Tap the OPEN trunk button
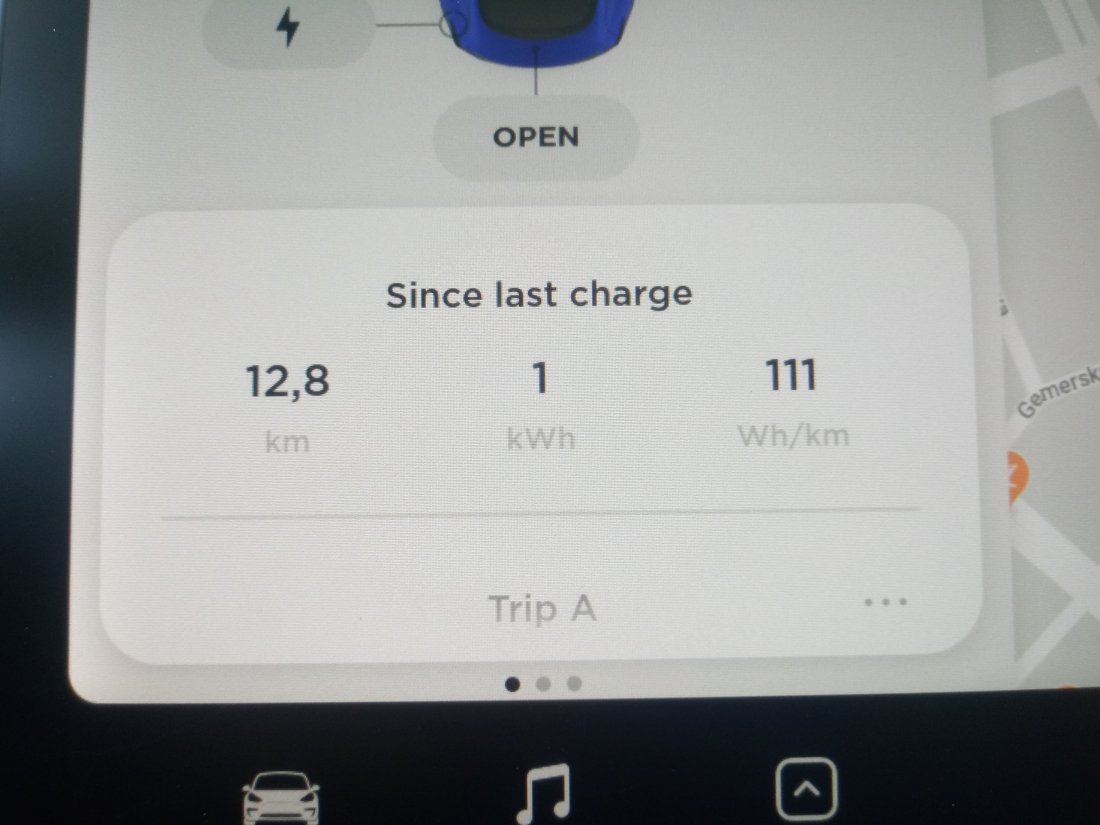 pos(536,137)
